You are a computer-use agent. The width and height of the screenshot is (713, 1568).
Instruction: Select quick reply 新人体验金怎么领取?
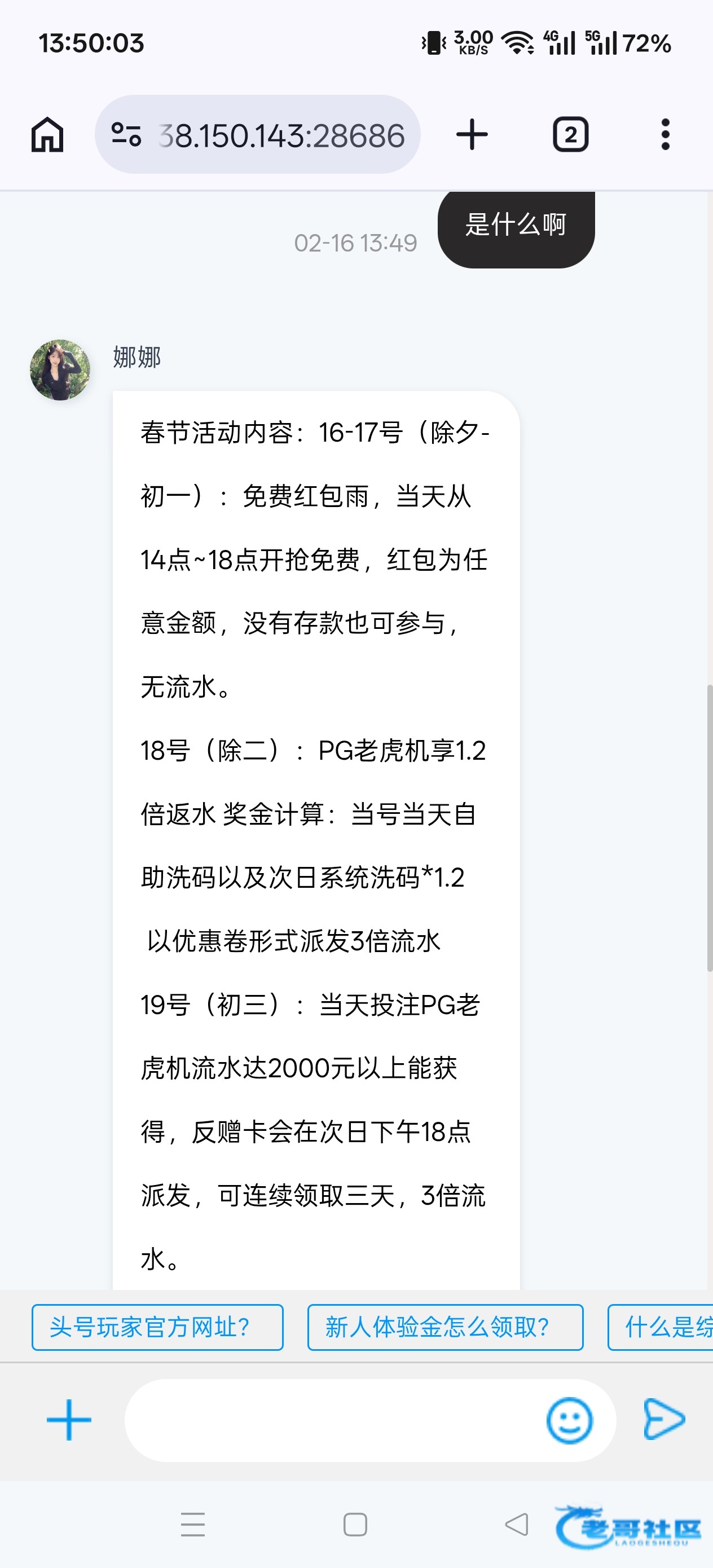tap(445, 1327)
